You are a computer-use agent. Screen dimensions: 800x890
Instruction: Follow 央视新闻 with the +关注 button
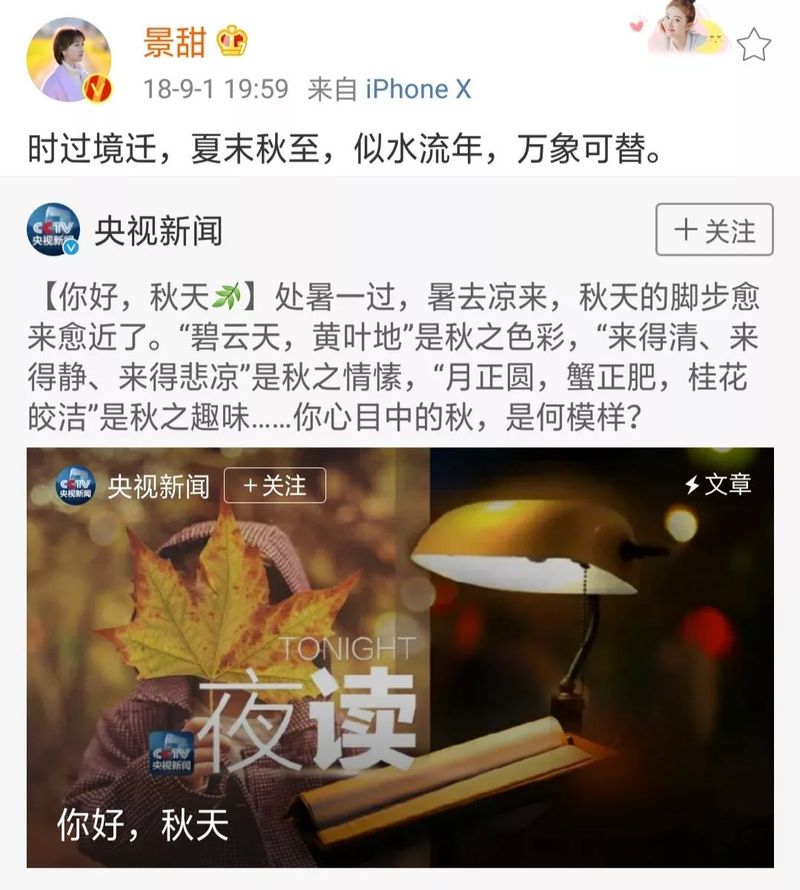pos(714,231)
